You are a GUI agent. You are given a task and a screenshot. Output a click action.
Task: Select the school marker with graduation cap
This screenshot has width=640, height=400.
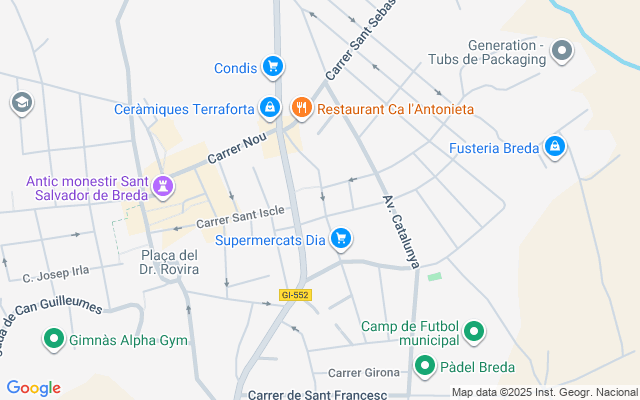point(21,102)
